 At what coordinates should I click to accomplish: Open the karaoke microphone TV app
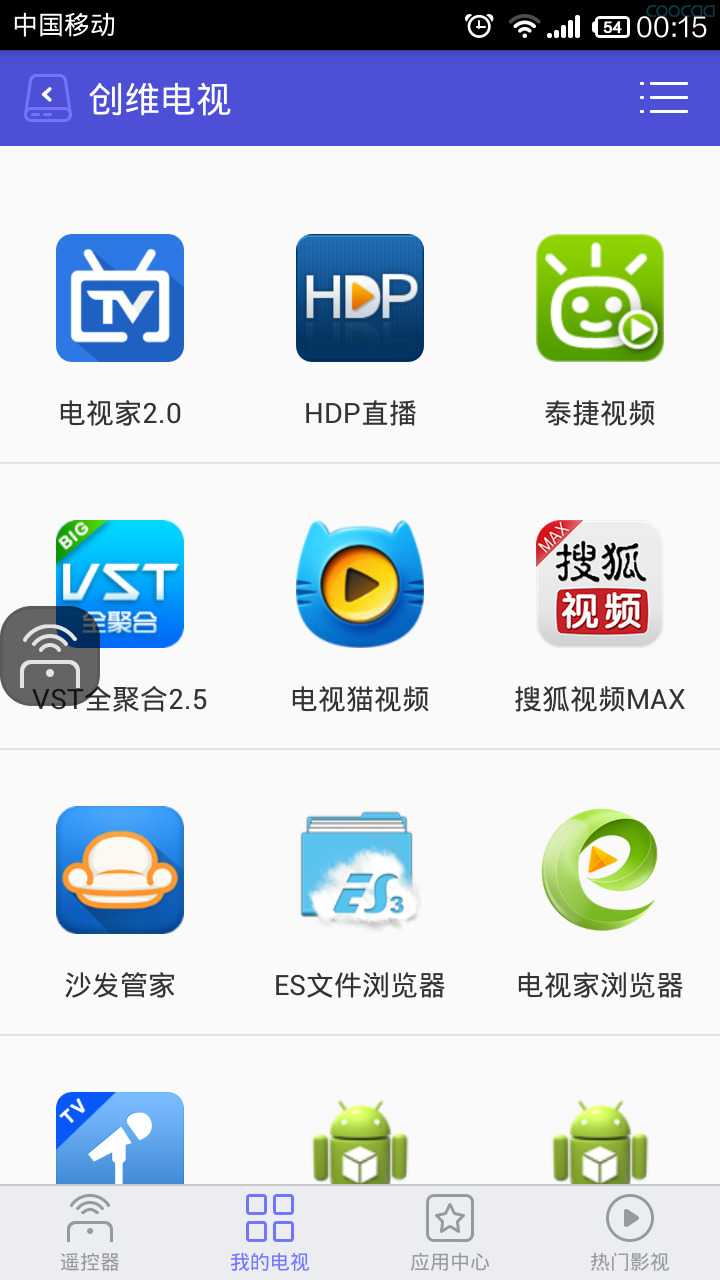[120, 1138]
